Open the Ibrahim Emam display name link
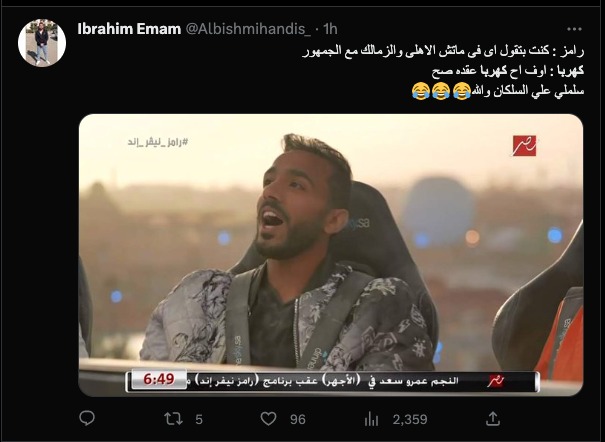The width and height of the screenshot is (605, 442). click(129, 27)
